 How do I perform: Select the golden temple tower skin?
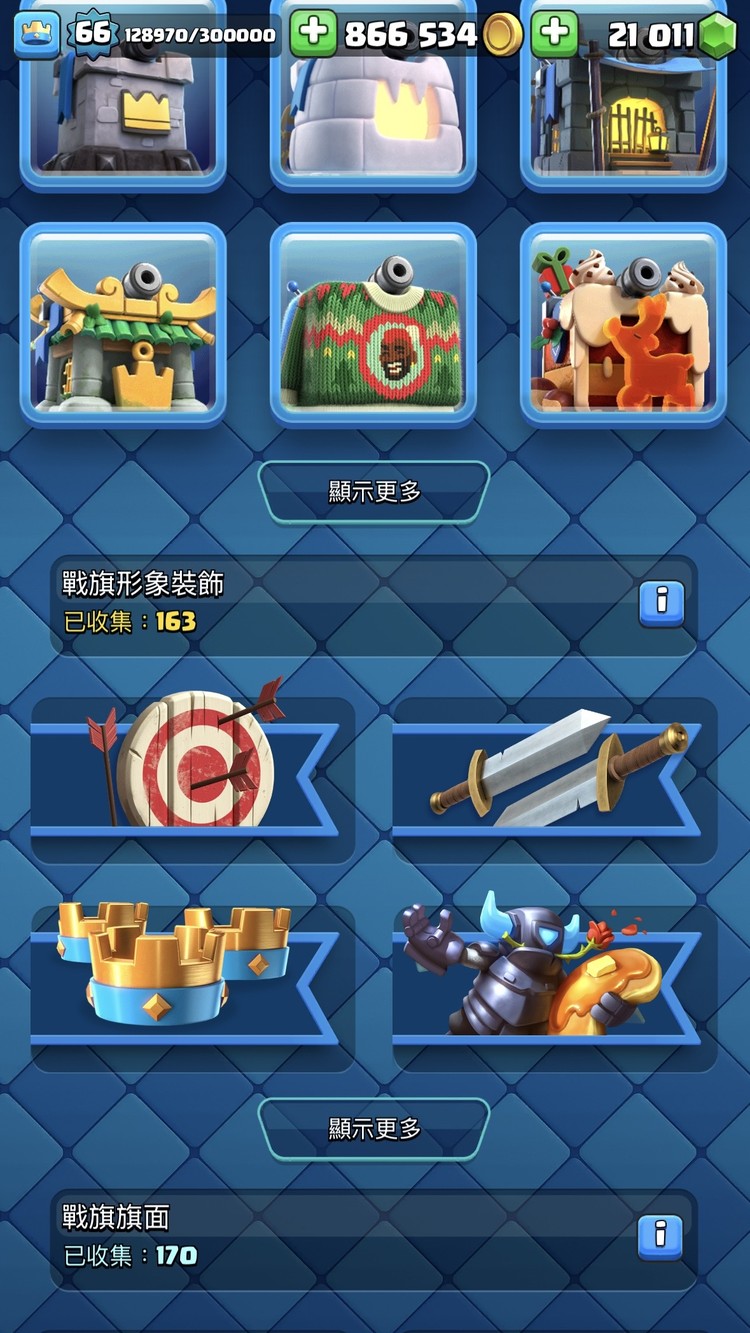pos(123,325)
